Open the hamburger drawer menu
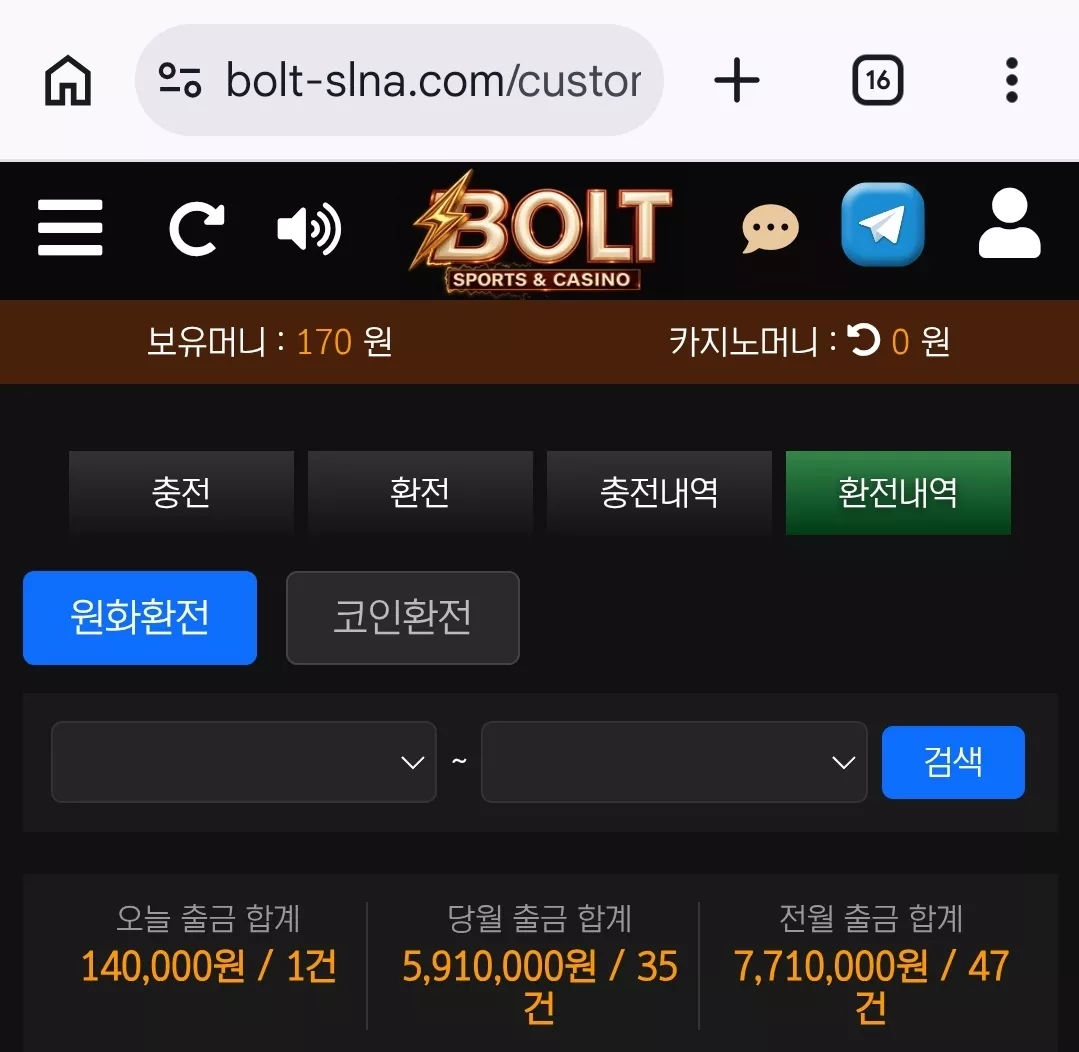The image size is (1079, 1052). point(70,228)
